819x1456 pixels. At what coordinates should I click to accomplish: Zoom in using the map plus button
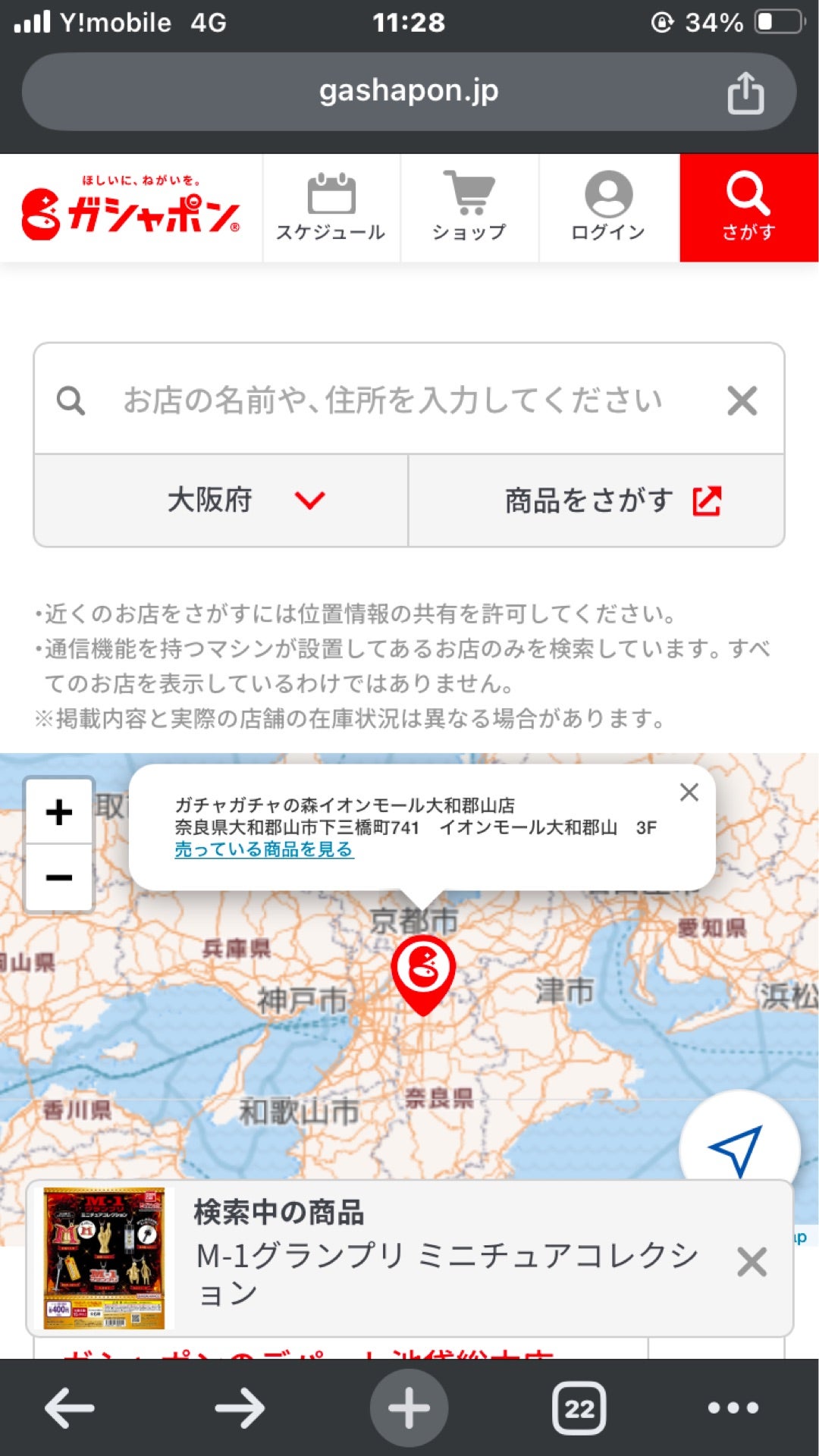click(x=57, y=811)
